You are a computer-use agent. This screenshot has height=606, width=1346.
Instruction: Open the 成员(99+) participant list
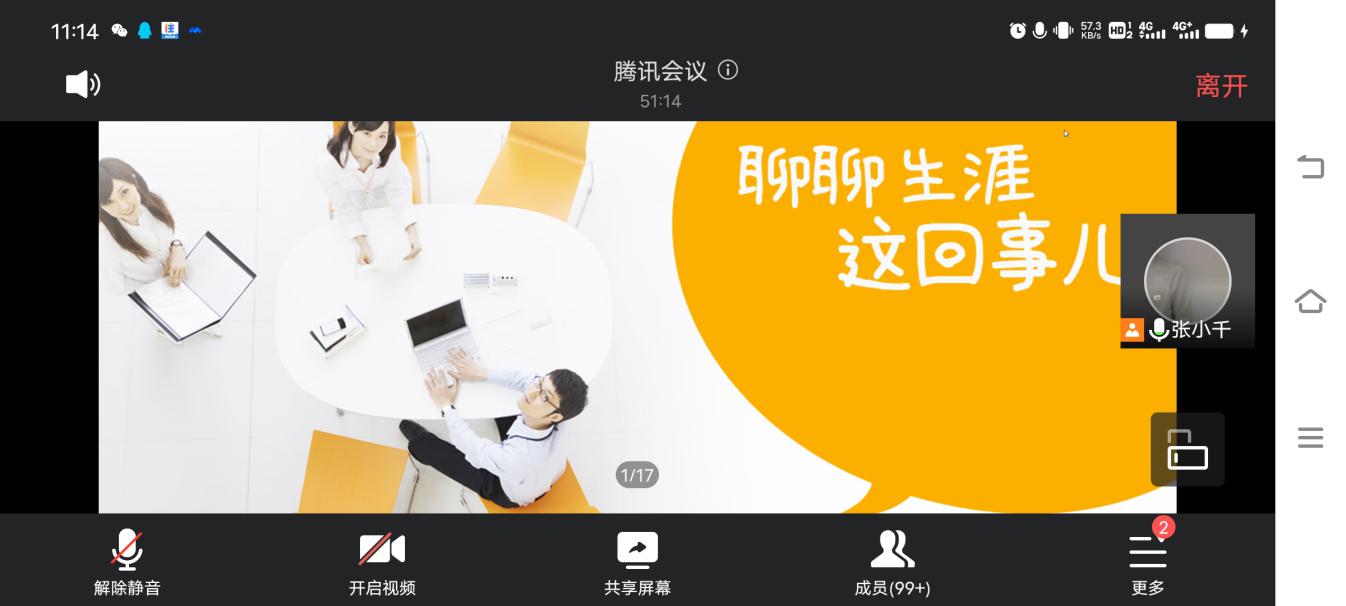point(892,562)
